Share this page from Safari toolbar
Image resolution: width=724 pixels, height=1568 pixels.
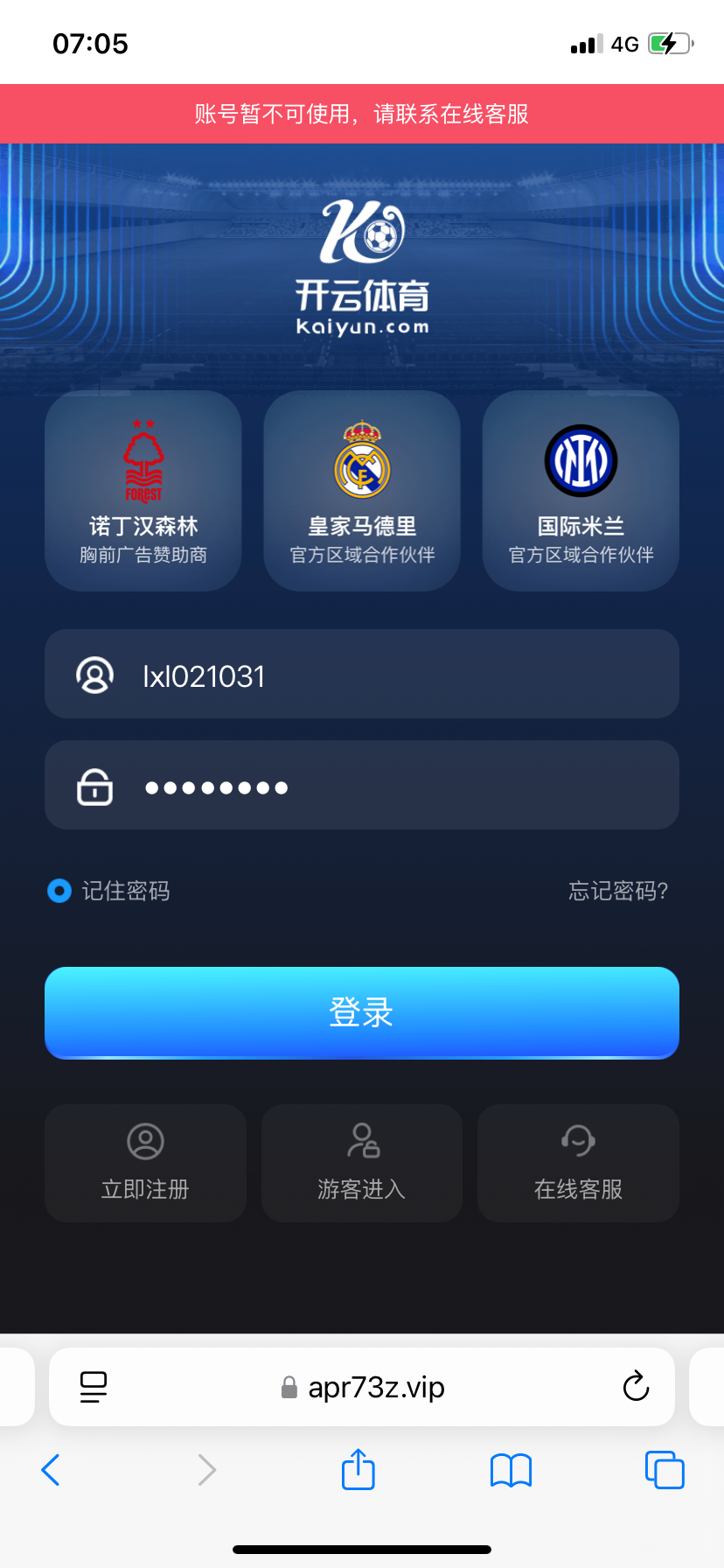point(358,1470)
